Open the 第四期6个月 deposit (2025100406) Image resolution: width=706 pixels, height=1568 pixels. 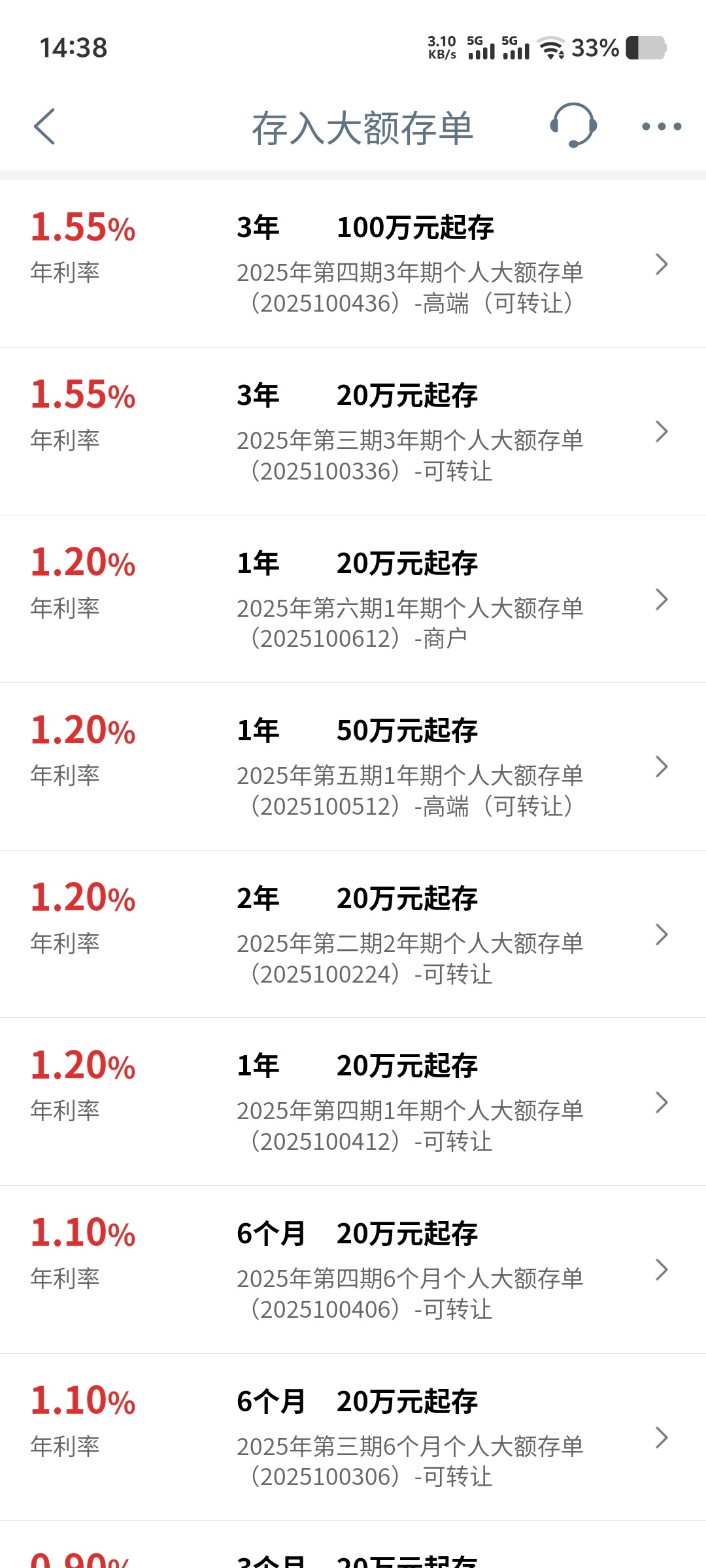[353, 1269]
